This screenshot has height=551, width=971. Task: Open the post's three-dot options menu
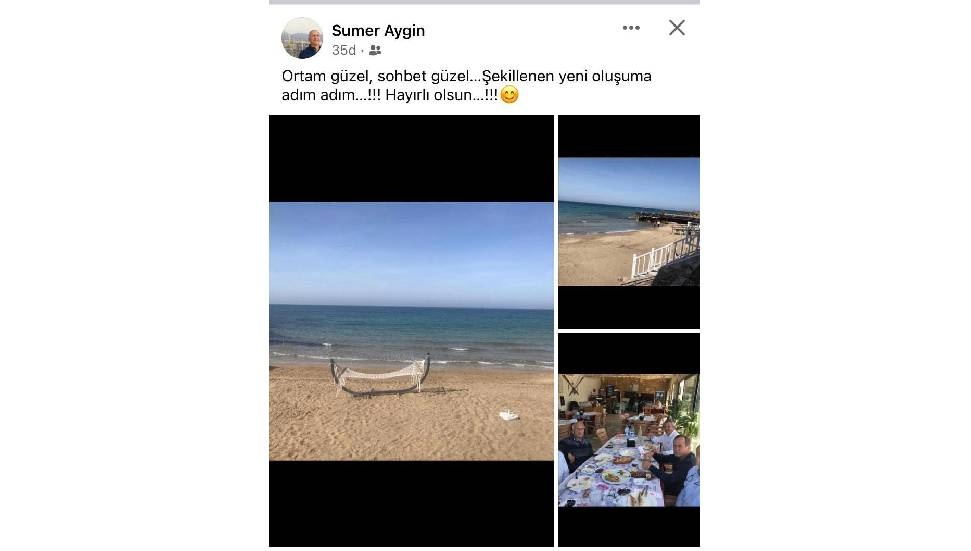pyautogui.click(x=631, y=28)
